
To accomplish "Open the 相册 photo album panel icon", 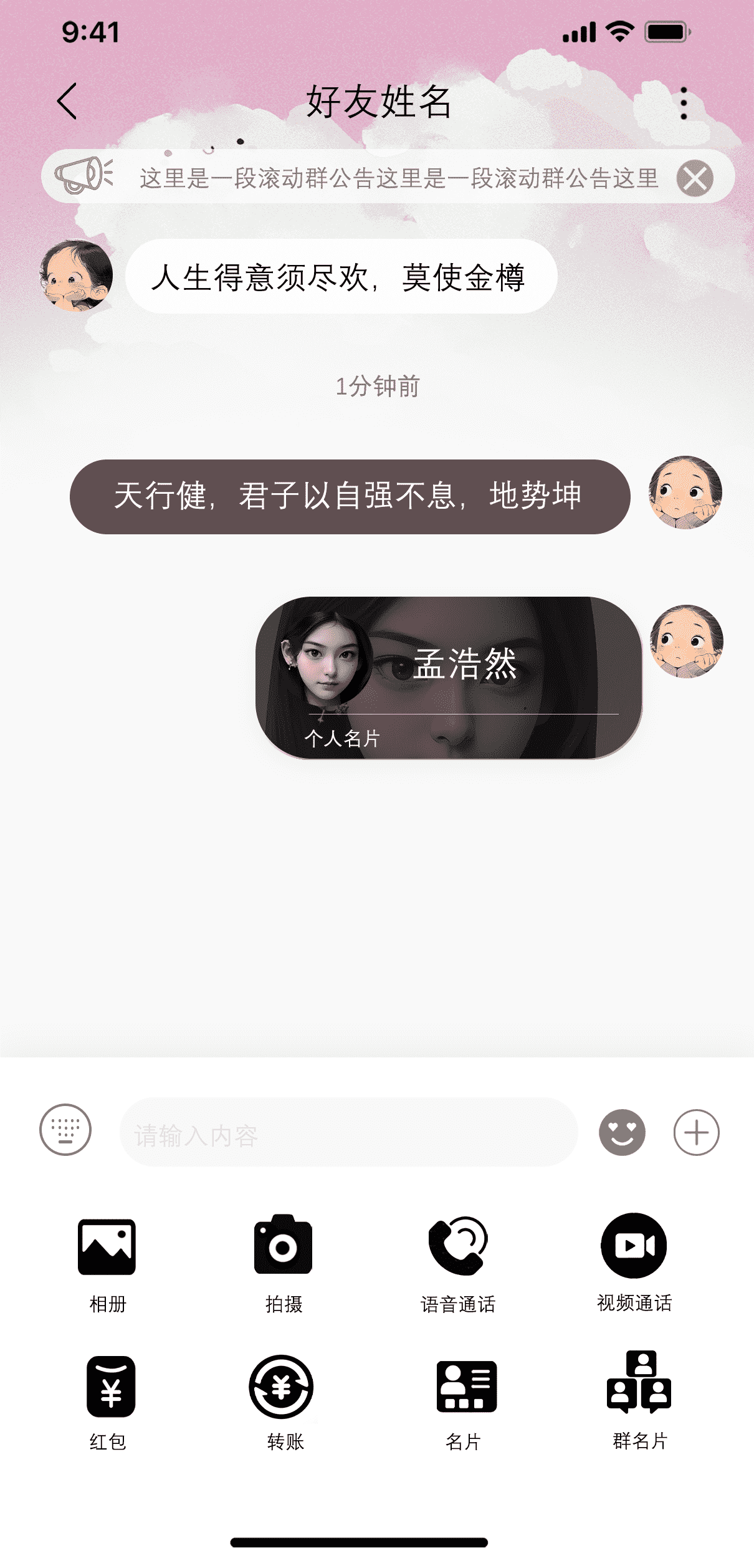I will pyautogui.click(x=106, y=1246).
